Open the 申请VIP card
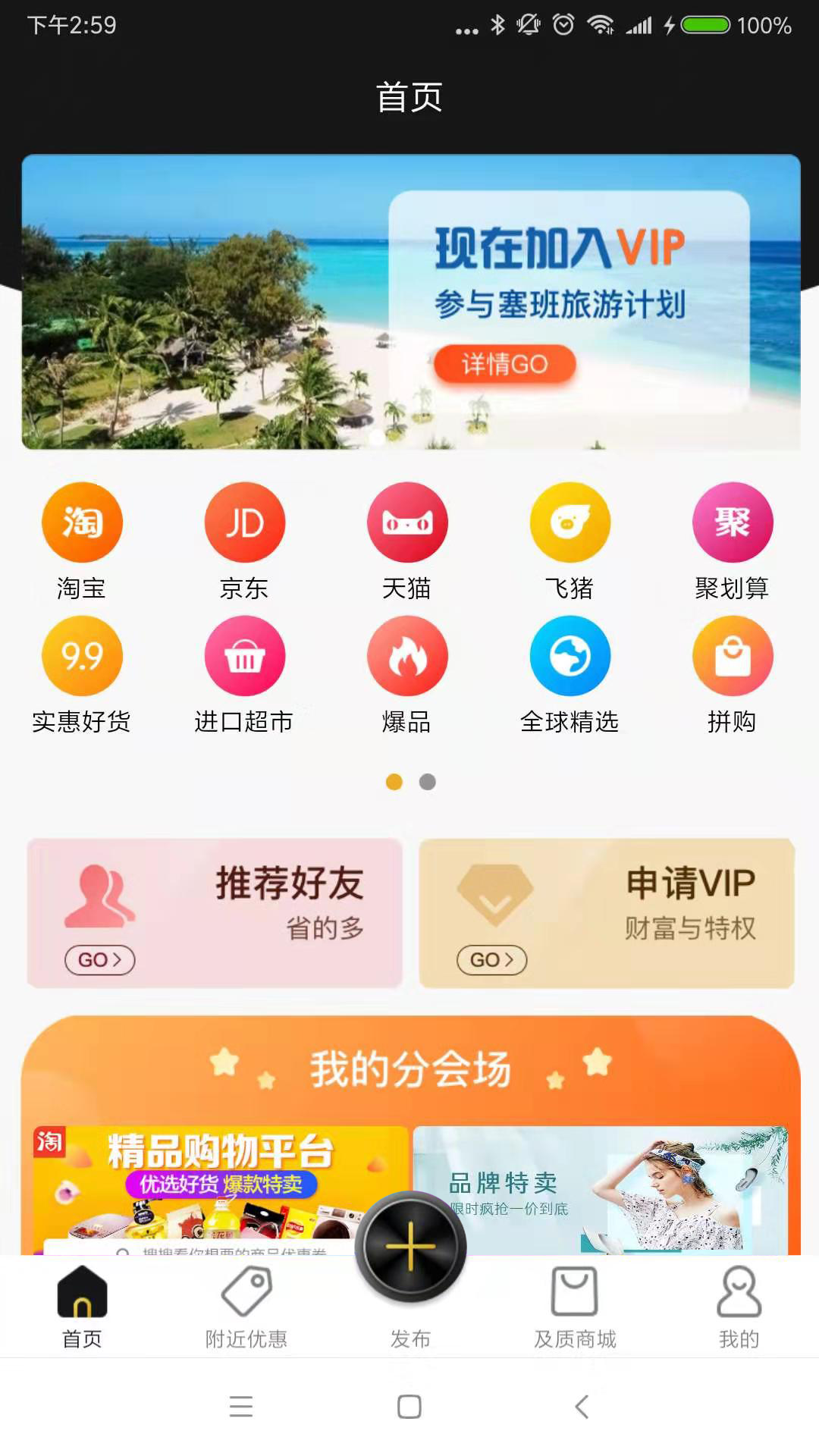The width and height of the screenshot is (819, 1456). 607,912
